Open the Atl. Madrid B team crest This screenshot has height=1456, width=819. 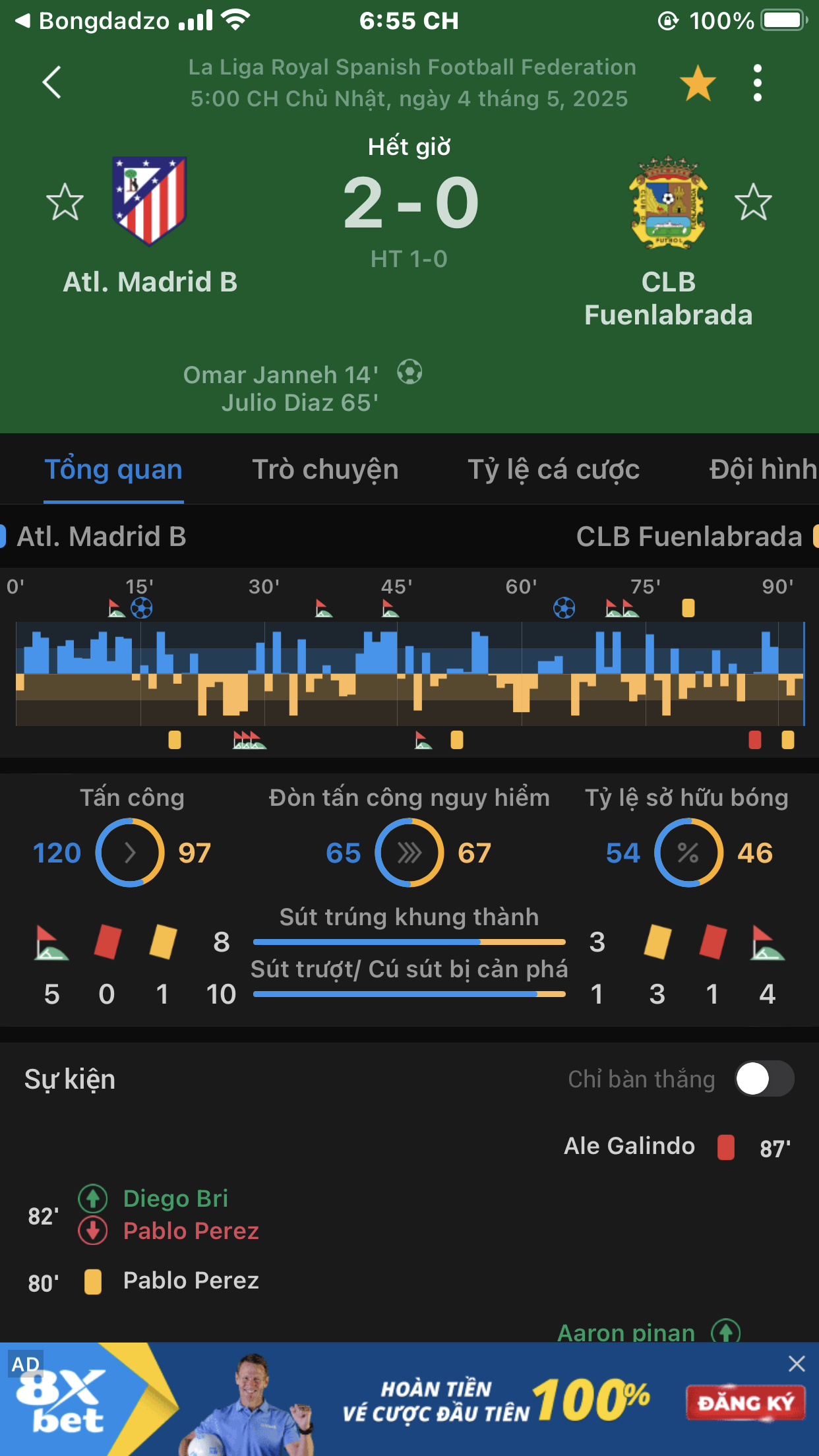tap(150, 201)
